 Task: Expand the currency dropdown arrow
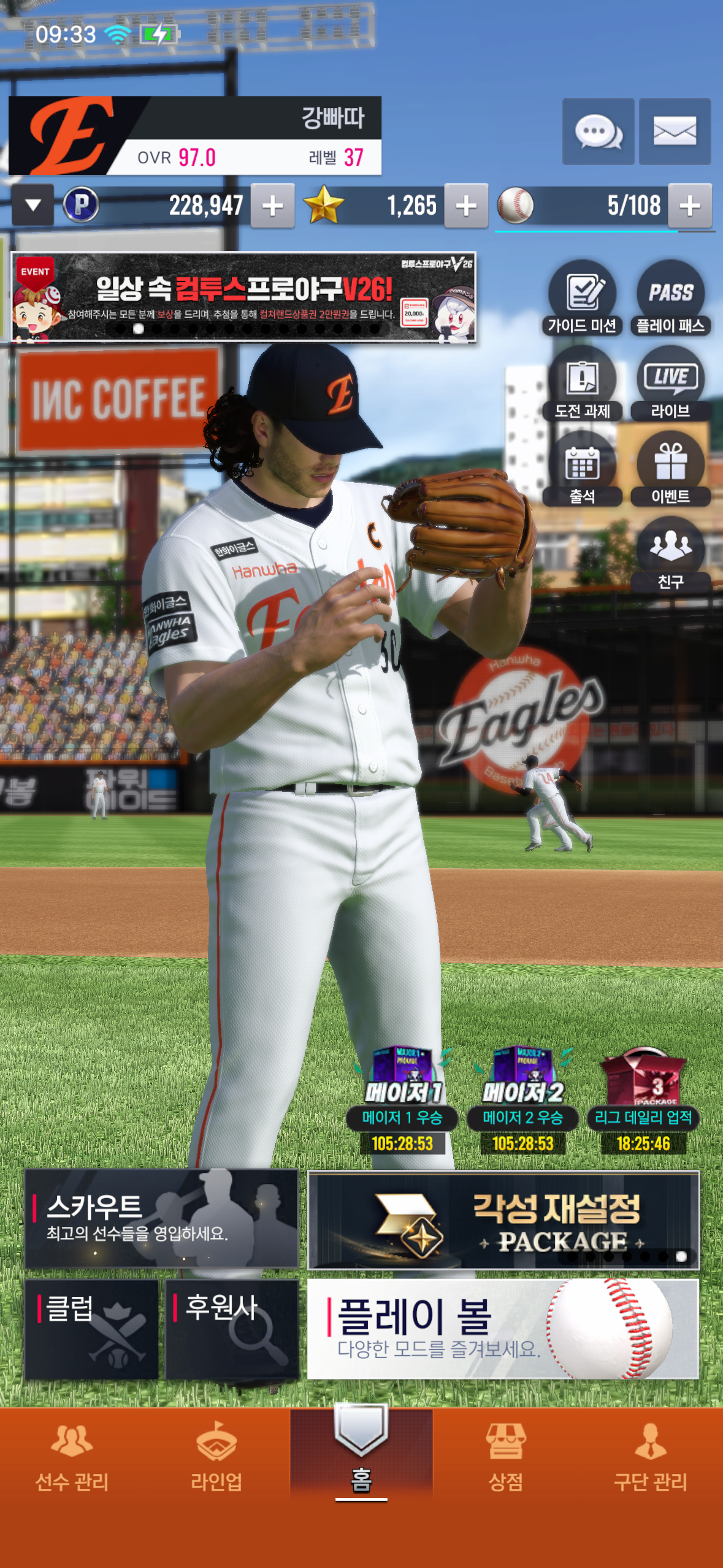coord(33,205)
